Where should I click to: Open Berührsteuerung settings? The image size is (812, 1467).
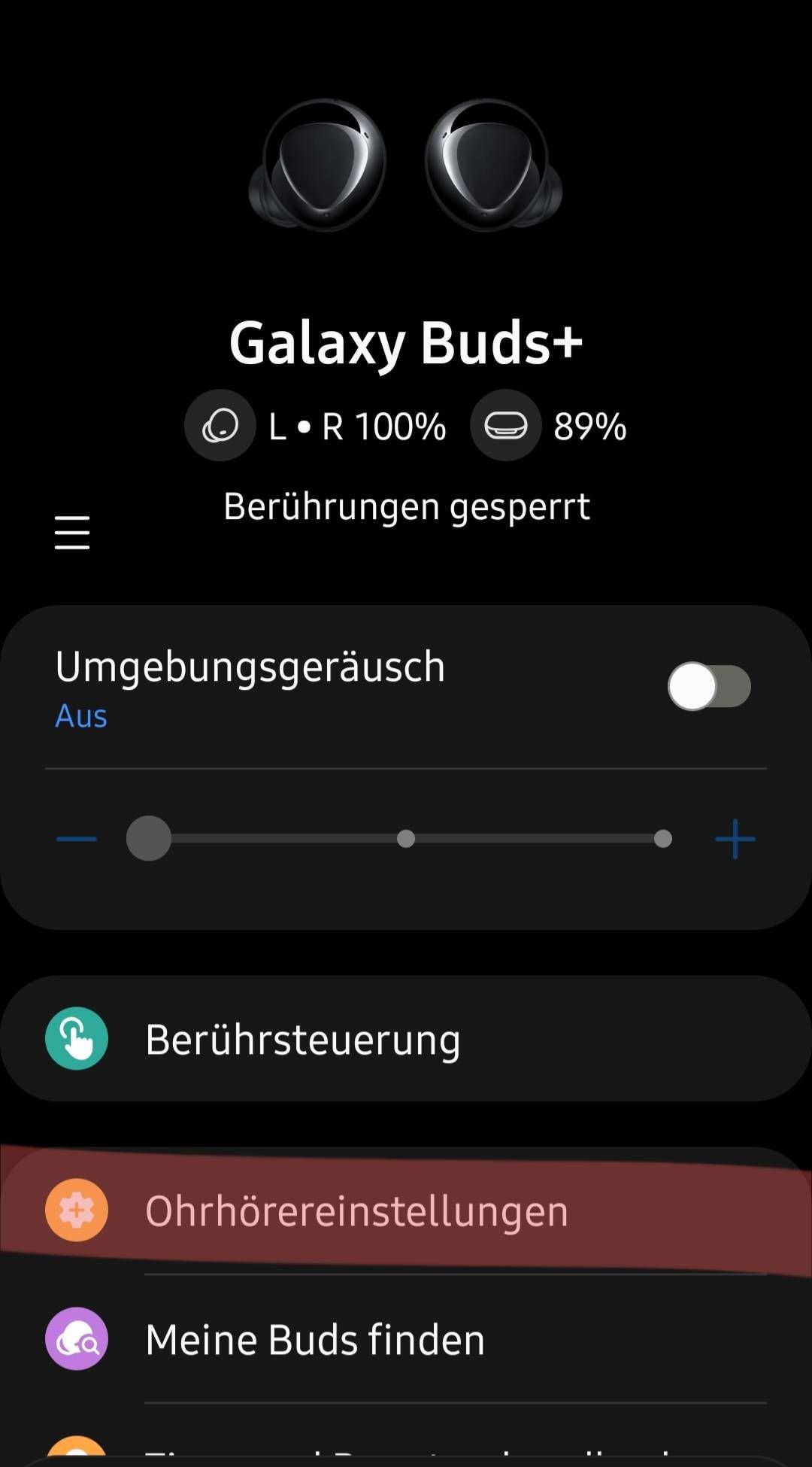click(x=406, y=1039)
